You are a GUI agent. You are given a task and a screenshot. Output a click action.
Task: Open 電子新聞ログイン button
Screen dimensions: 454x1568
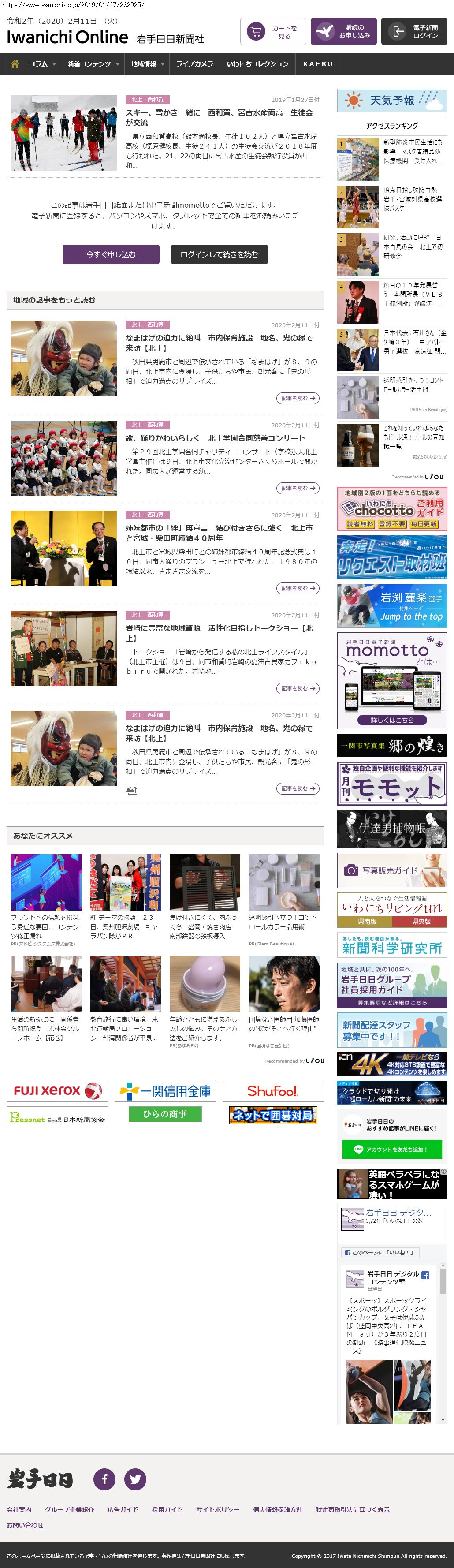pos(414,32)
